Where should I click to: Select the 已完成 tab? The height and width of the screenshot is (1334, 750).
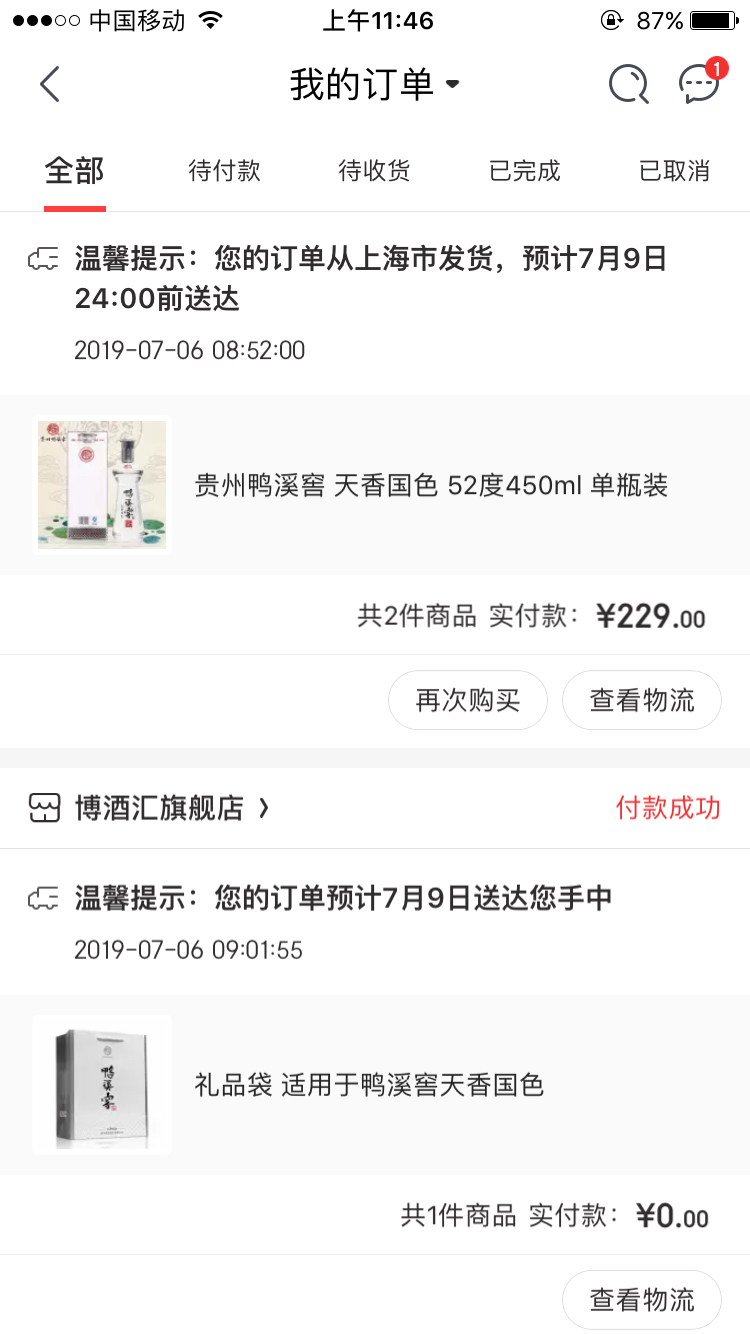point(524,171)
